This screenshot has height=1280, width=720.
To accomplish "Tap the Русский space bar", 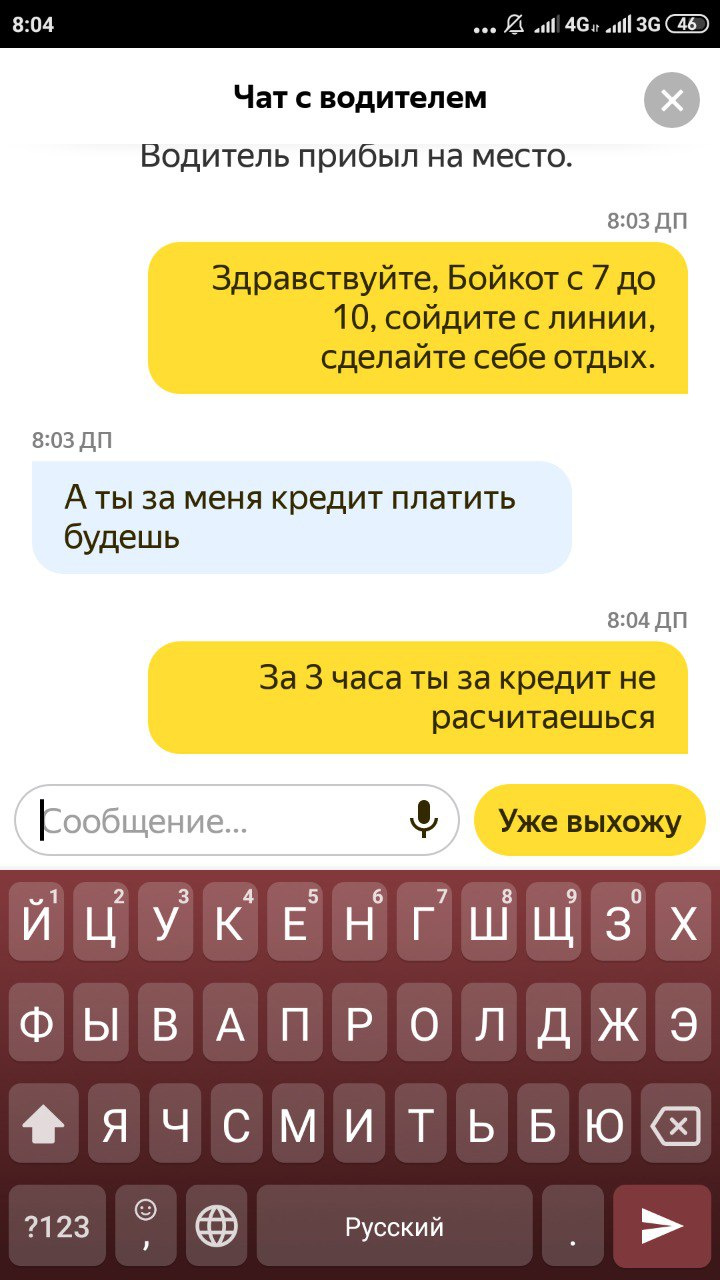I will click(394, 1226).
